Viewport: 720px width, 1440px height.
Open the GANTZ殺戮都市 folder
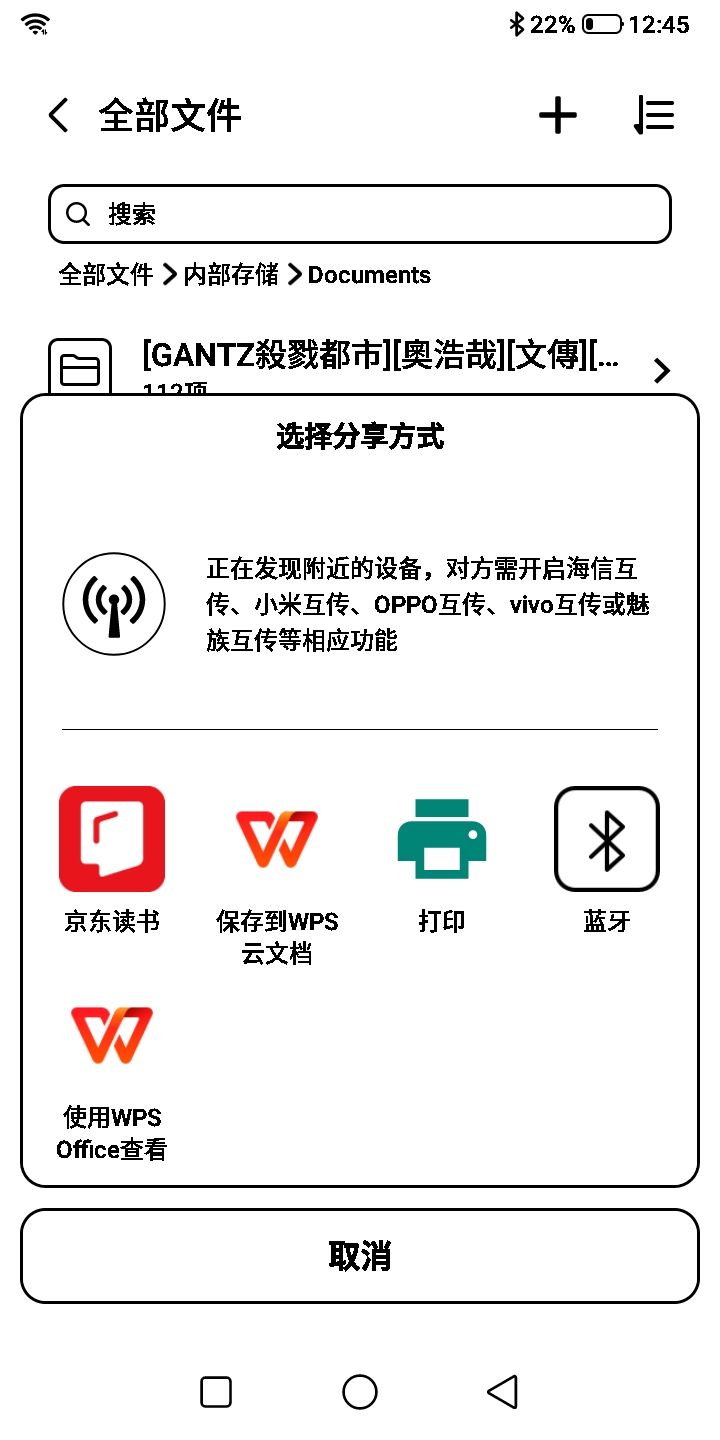point(360,368)
